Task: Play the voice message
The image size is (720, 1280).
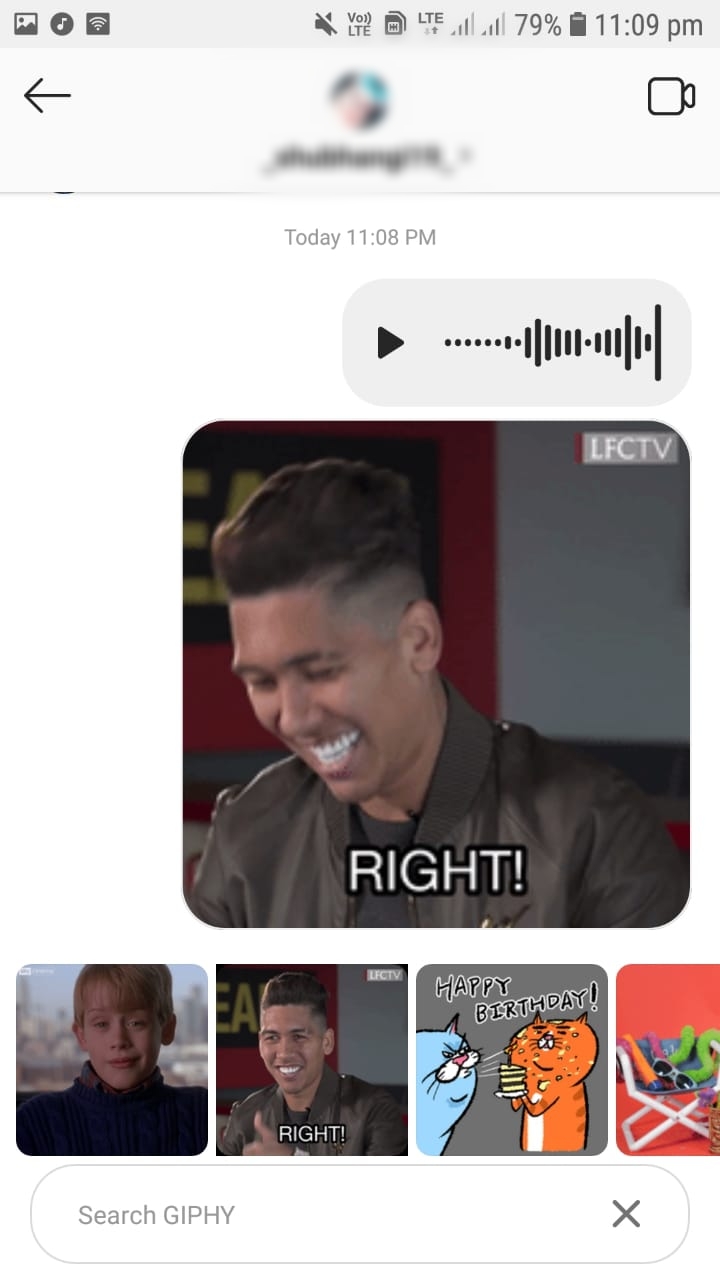Action: [x=390, y=343]
